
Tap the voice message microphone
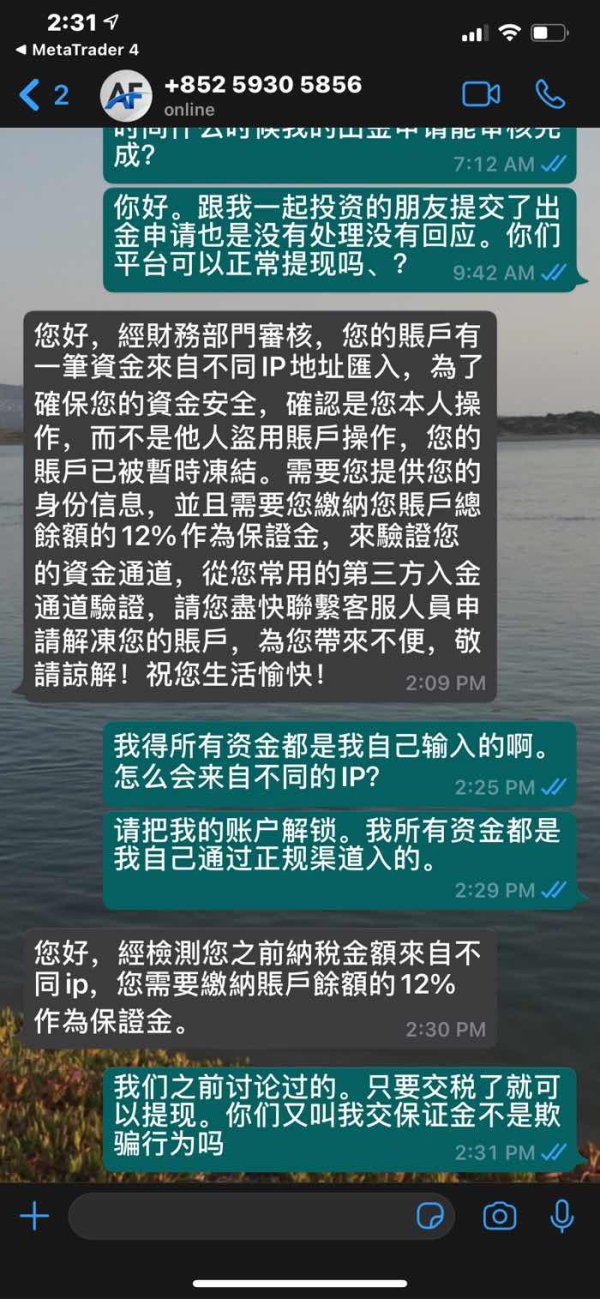coord(563,1216)
